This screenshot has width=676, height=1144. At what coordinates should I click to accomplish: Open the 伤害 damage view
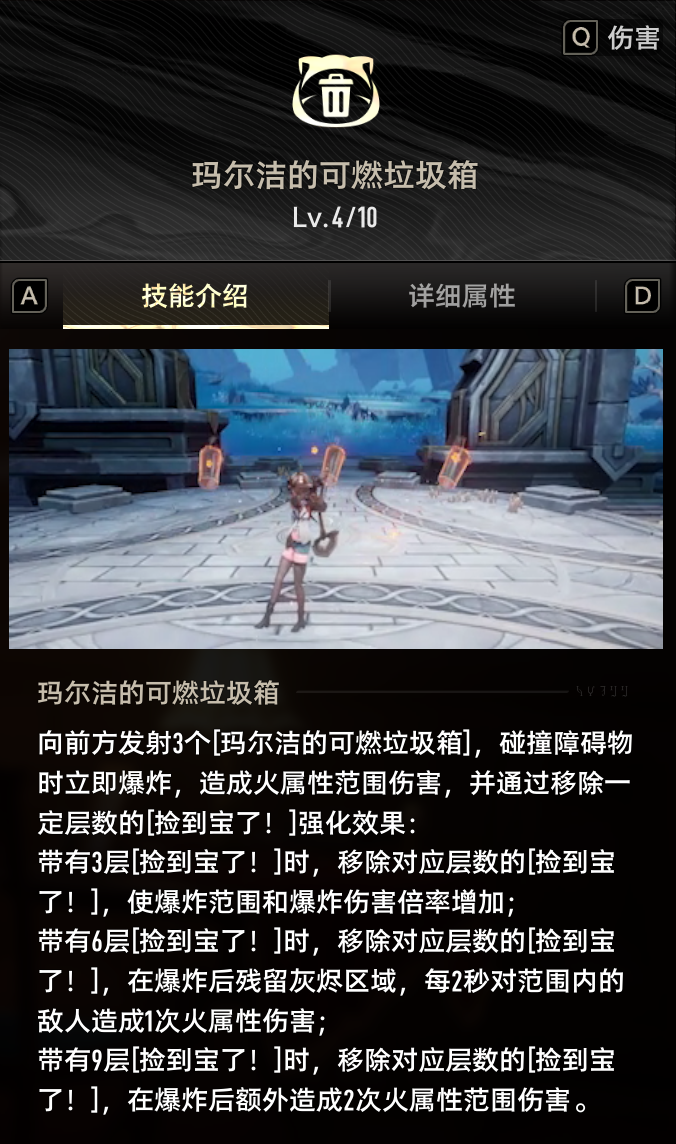[613, 38]
